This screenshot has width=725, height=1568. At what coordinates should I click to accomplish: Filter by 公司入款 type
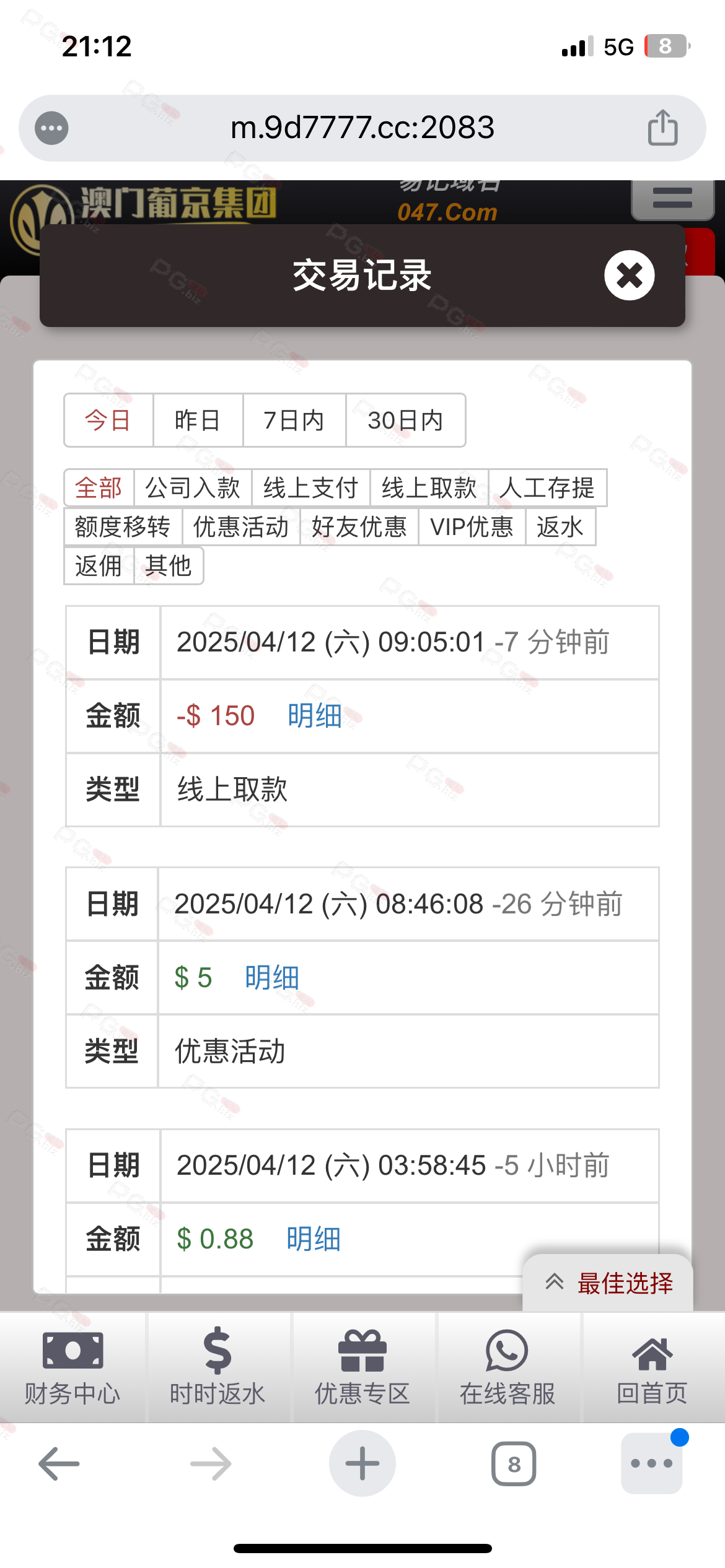(x=193, y=487)
